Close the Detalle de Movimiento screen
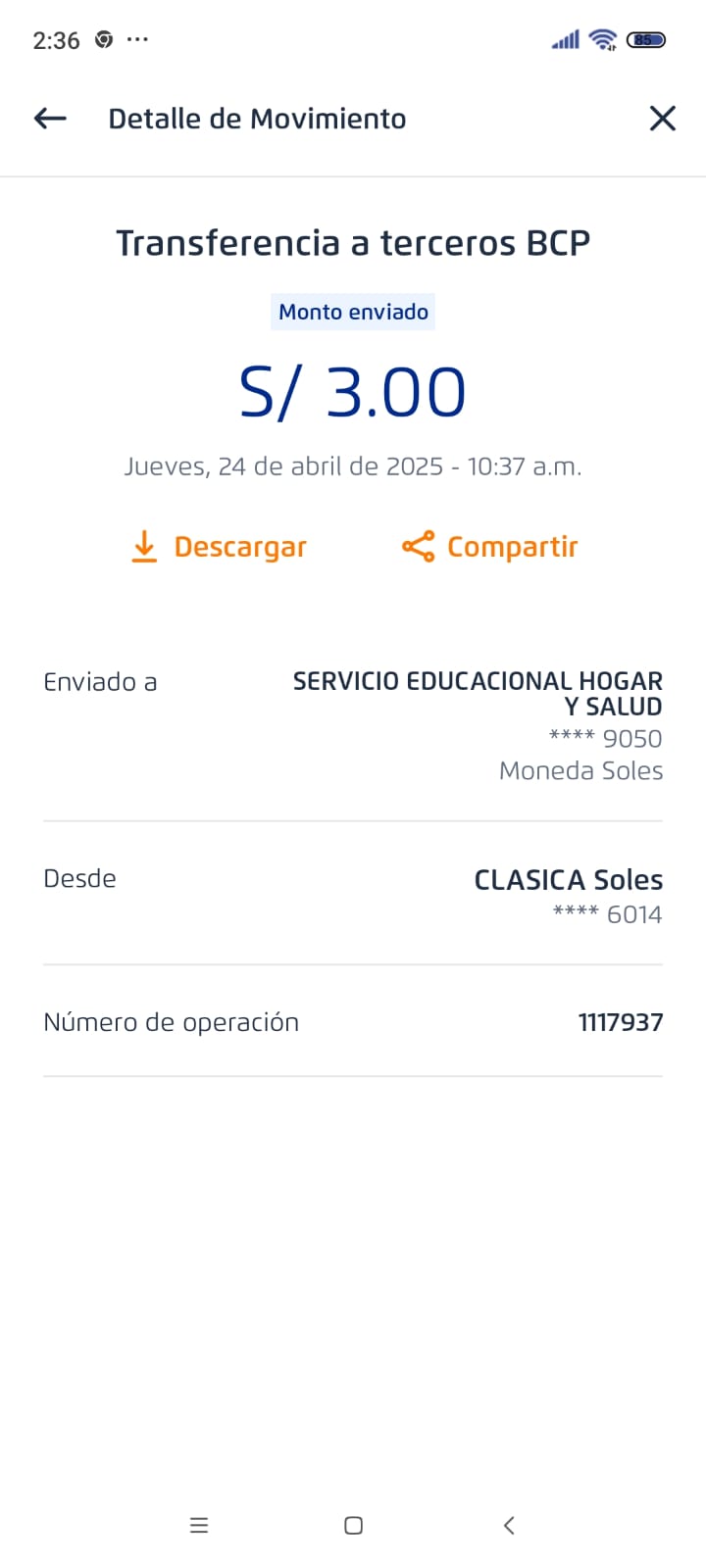Screen dimensions: 706x1568 (663, 119)
